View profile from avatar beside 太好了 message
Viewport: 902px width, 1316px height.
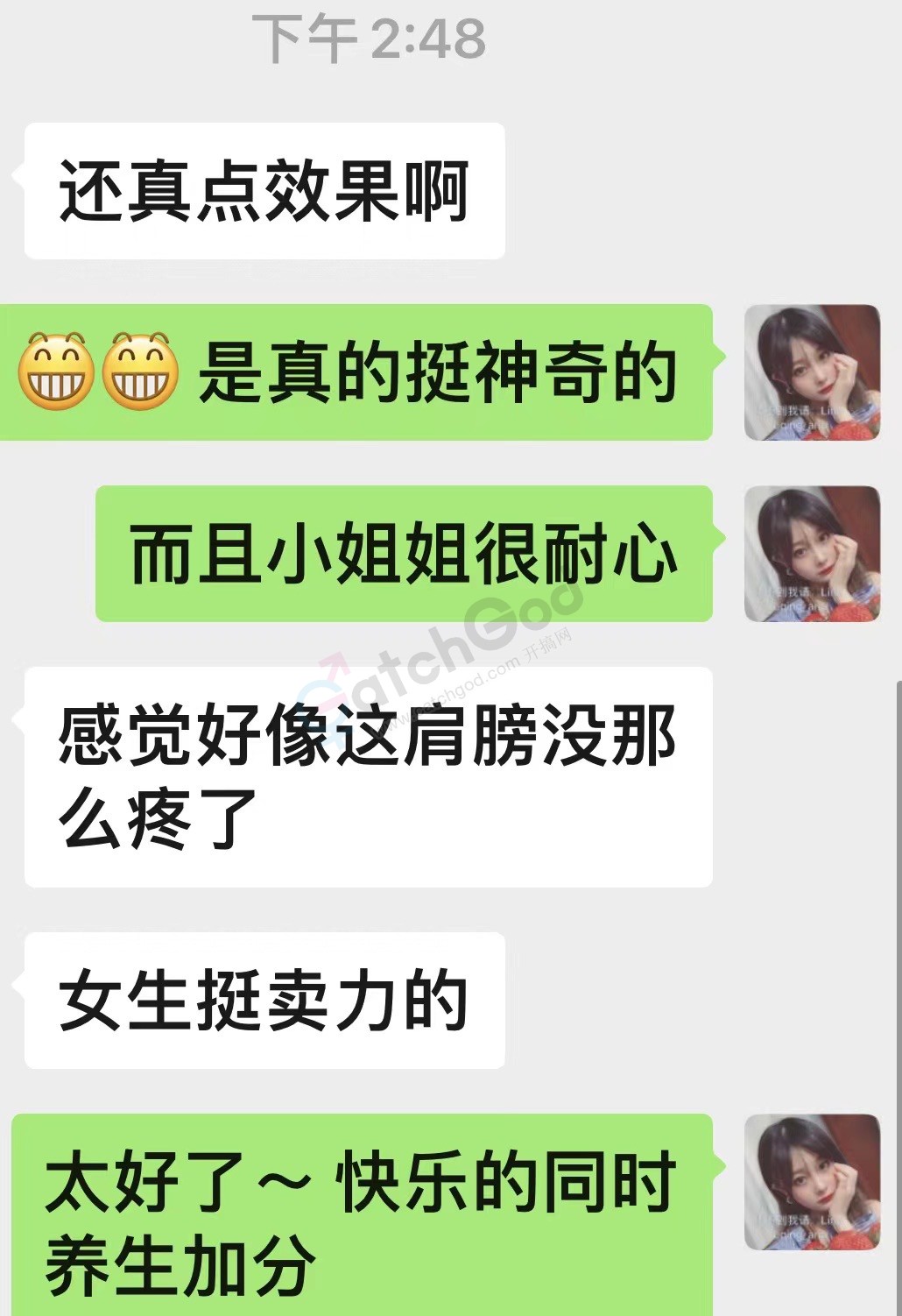(812, 1182)
